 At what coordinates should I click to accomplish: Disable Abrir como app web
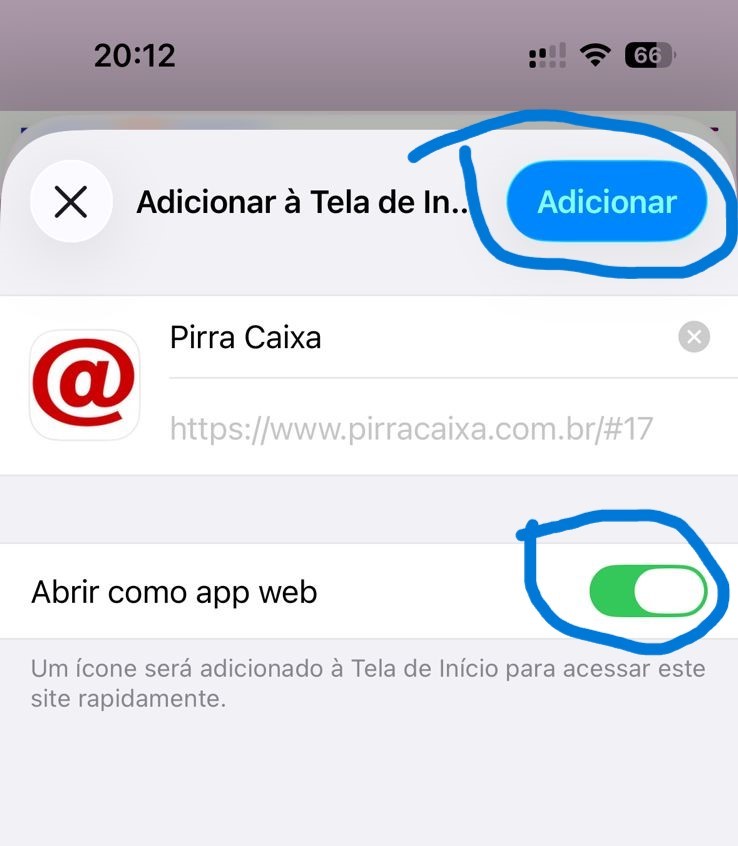[x=648, y=592]
